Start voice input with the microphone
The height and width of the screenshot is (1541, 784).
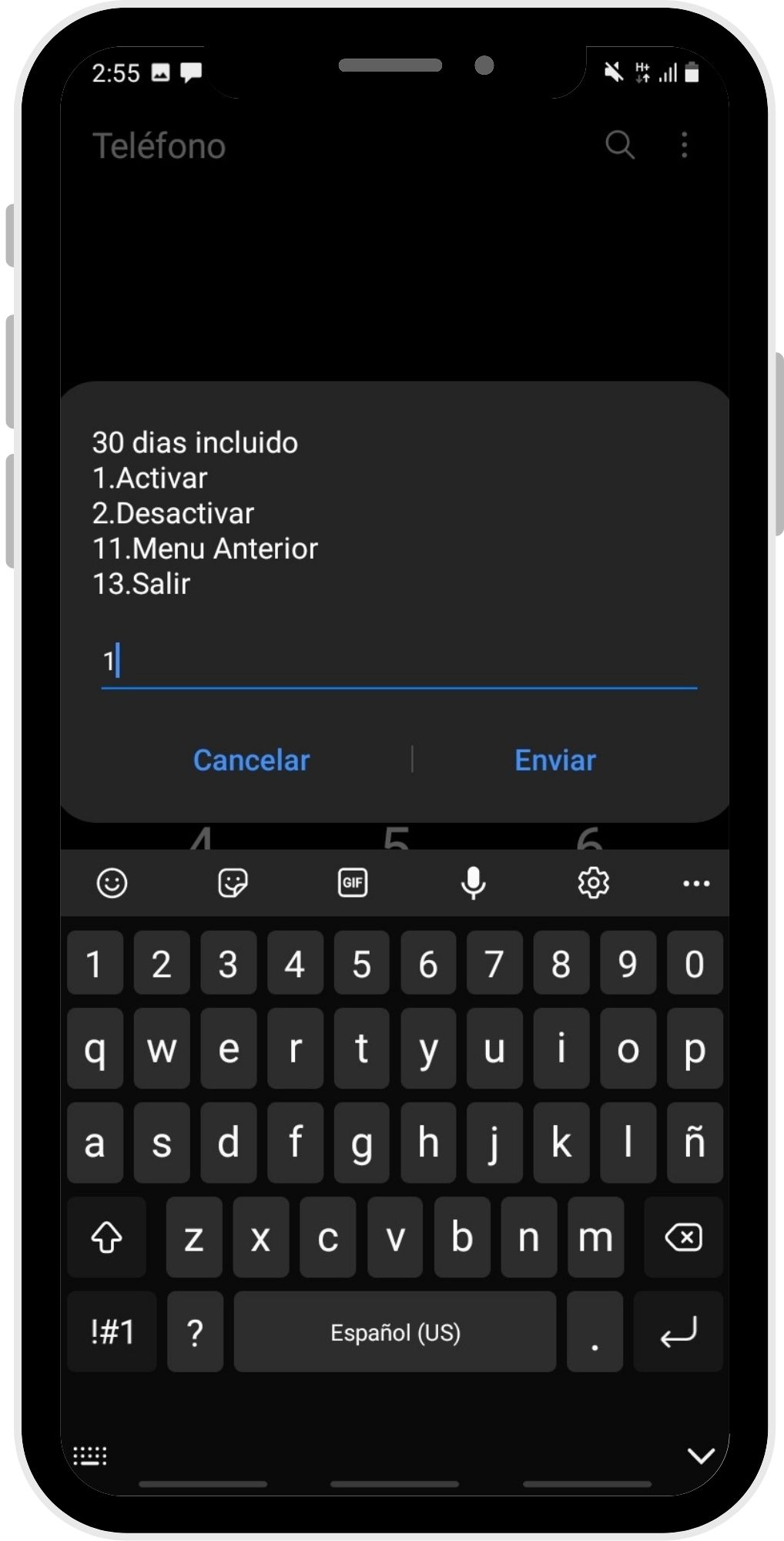click(x=473, y=883)
